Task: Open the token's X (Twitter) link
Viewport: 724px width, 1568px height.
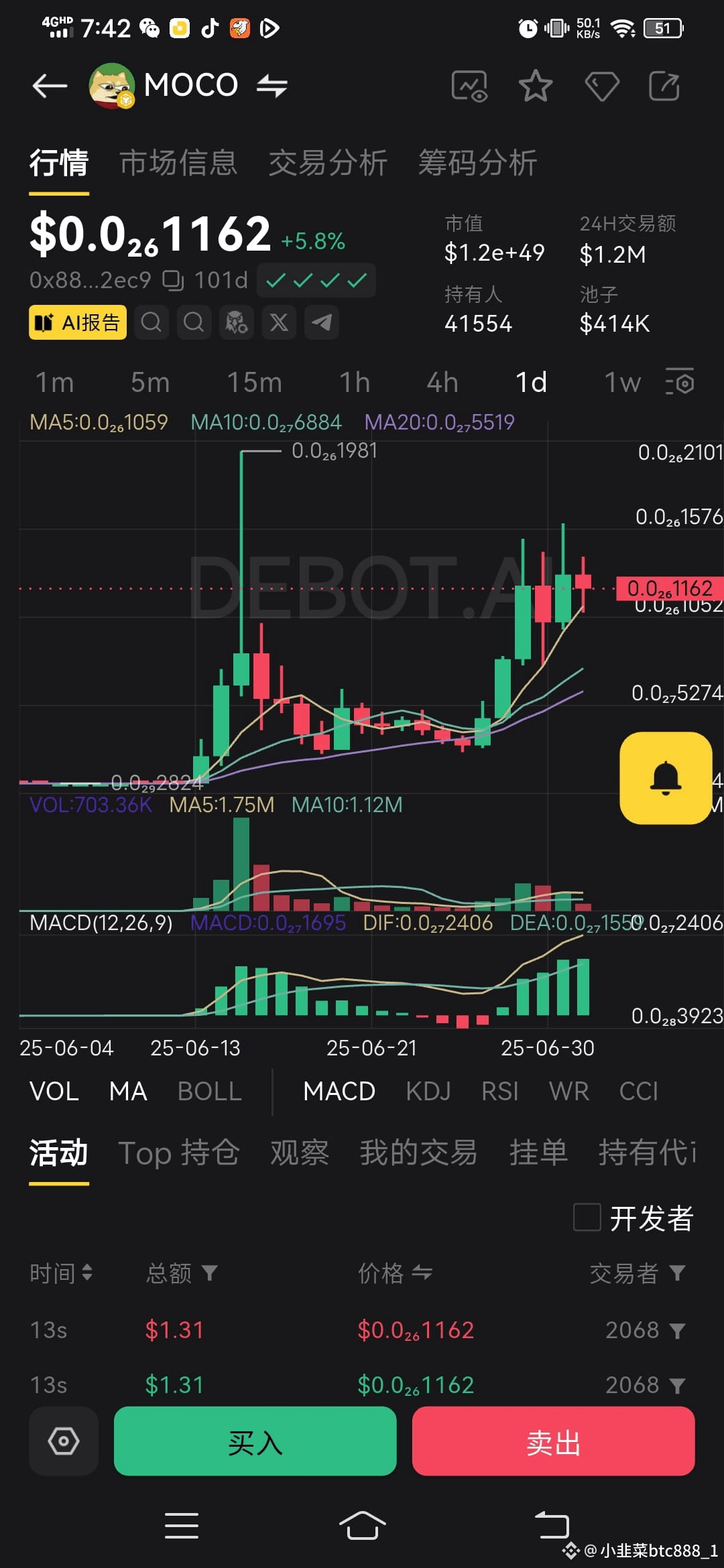Action: (x=279, y=322)
